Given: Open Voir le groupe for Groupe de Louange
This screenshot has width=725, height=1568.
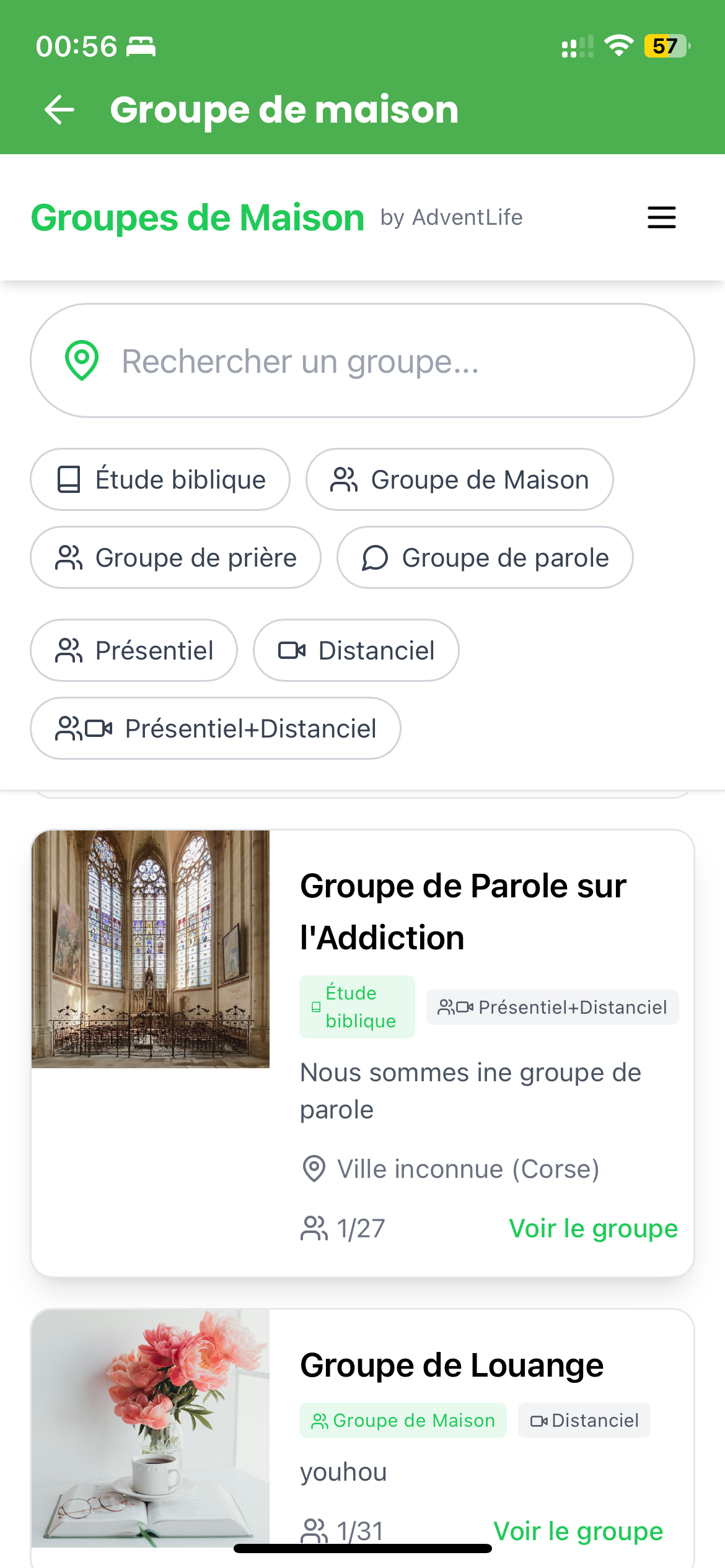Looking at the screenshot, I should [579, 1530].
